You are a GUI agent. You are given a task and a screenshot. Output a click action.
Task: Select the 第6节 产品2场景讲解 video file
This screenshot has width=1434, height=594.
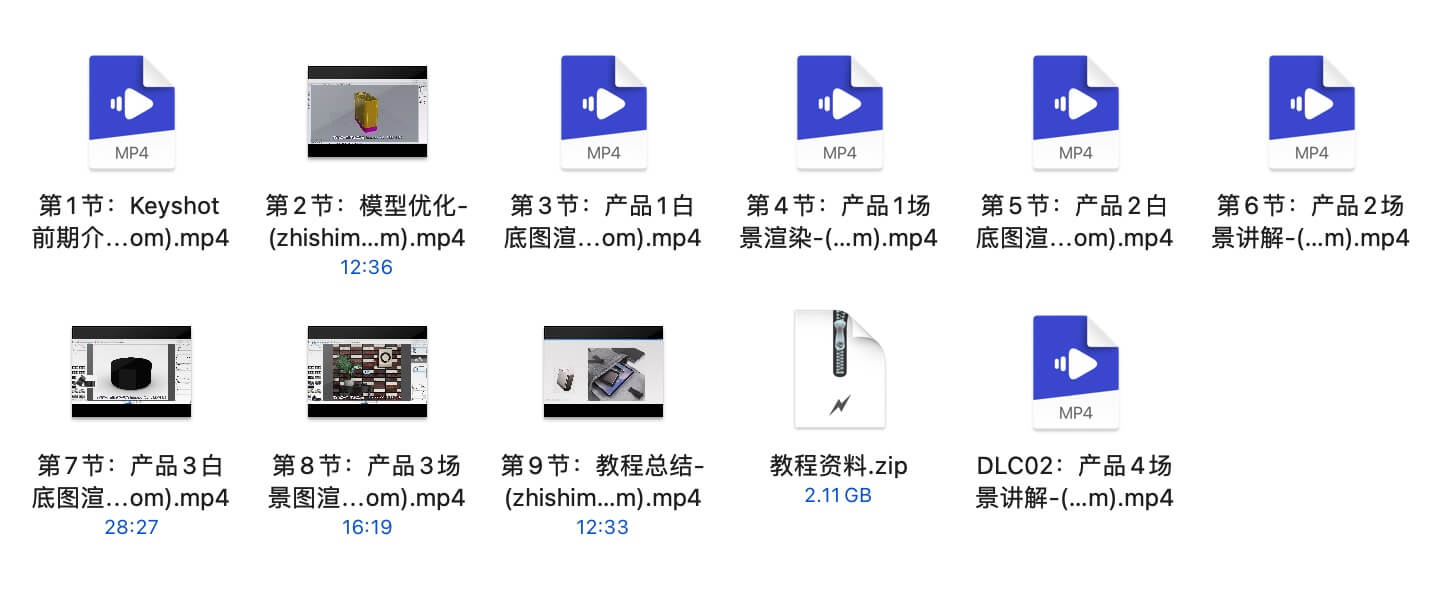(x=1311, y=112)
